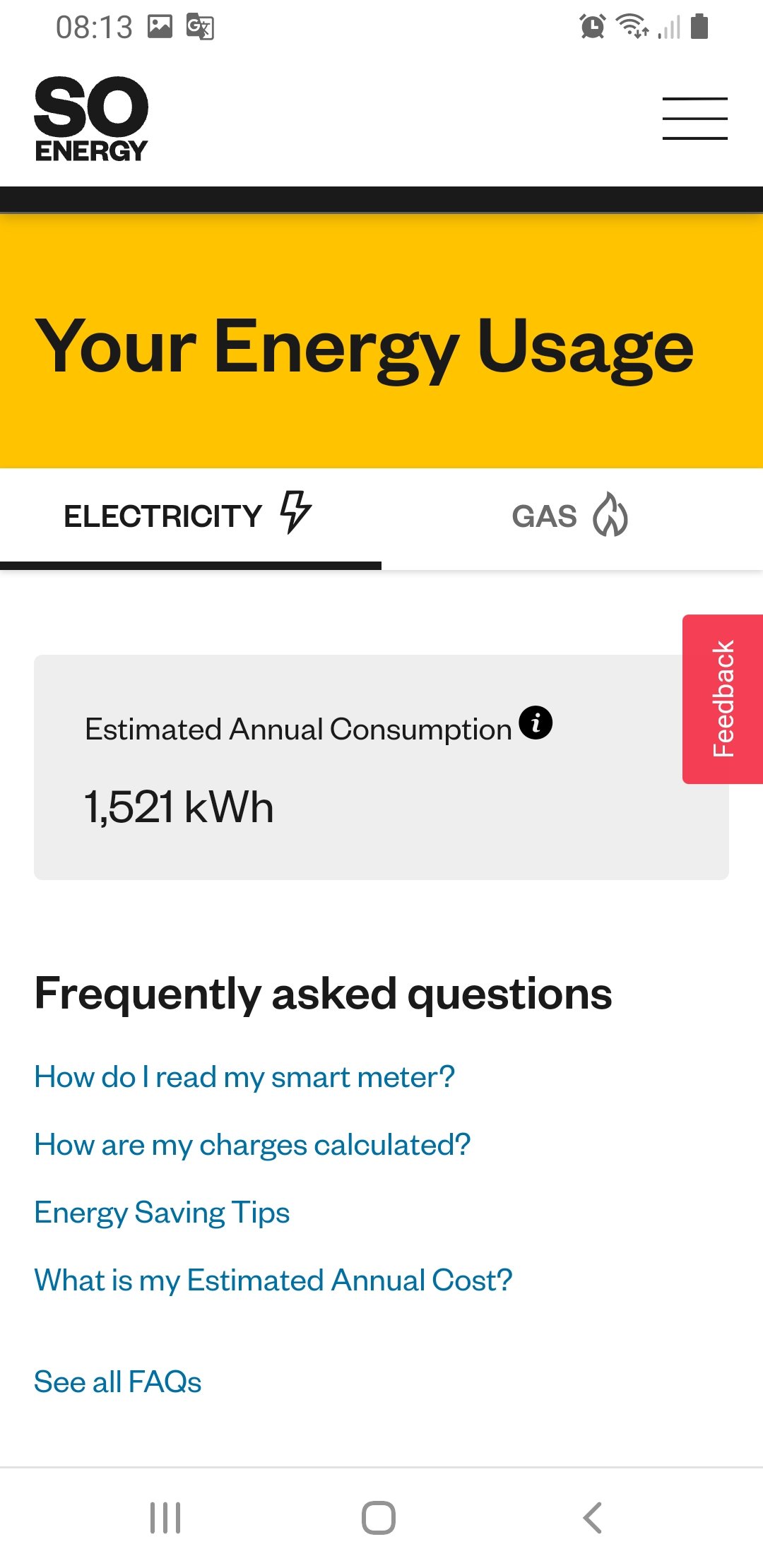Select the Electricity tab
763x1568 pixels.
coord(190,516)
